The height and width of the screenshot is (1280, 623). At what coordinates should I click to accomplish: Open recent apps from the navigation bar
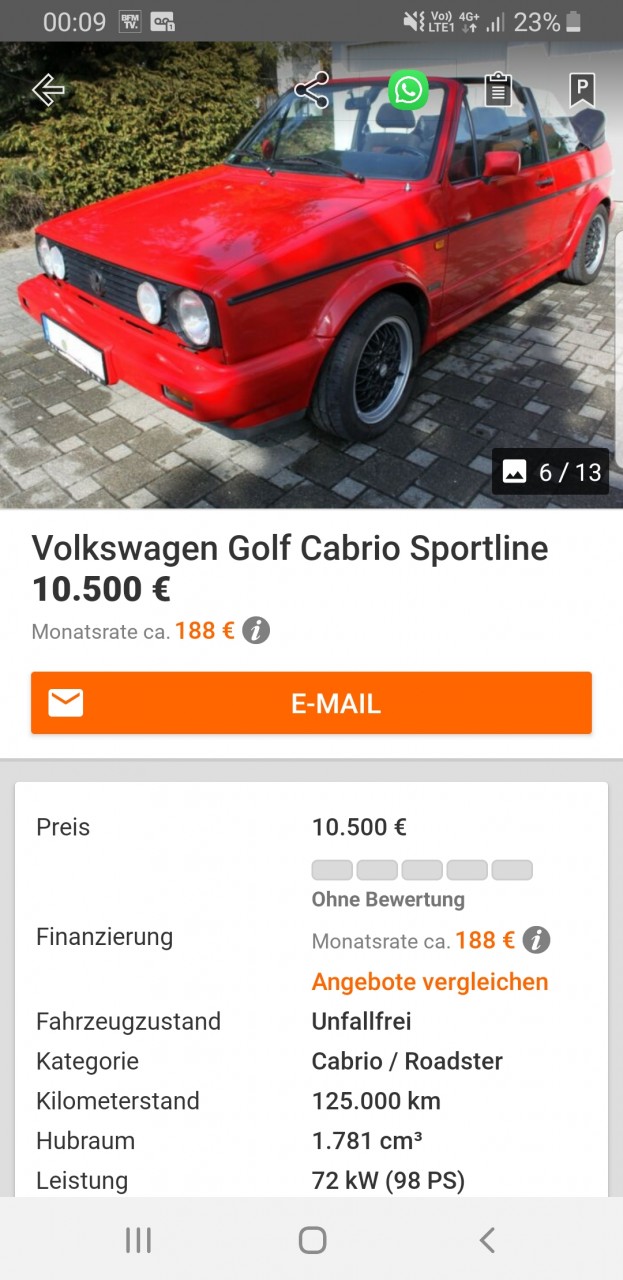tap(138, 1240)
